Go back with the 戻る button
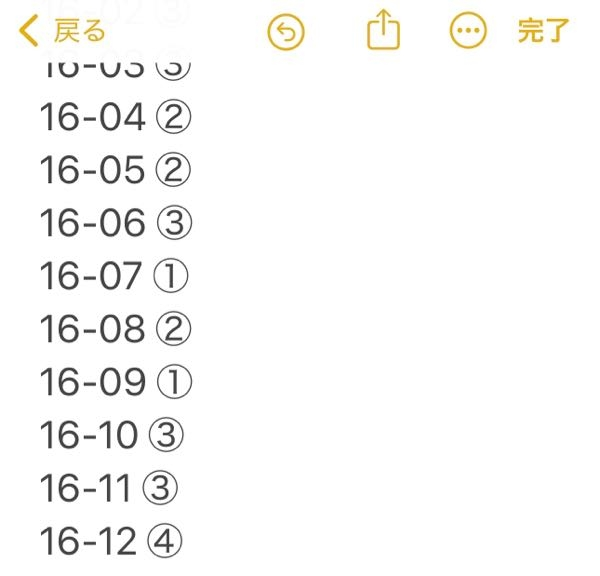Viewport: 600px width, 576px height. pos(62,31)
